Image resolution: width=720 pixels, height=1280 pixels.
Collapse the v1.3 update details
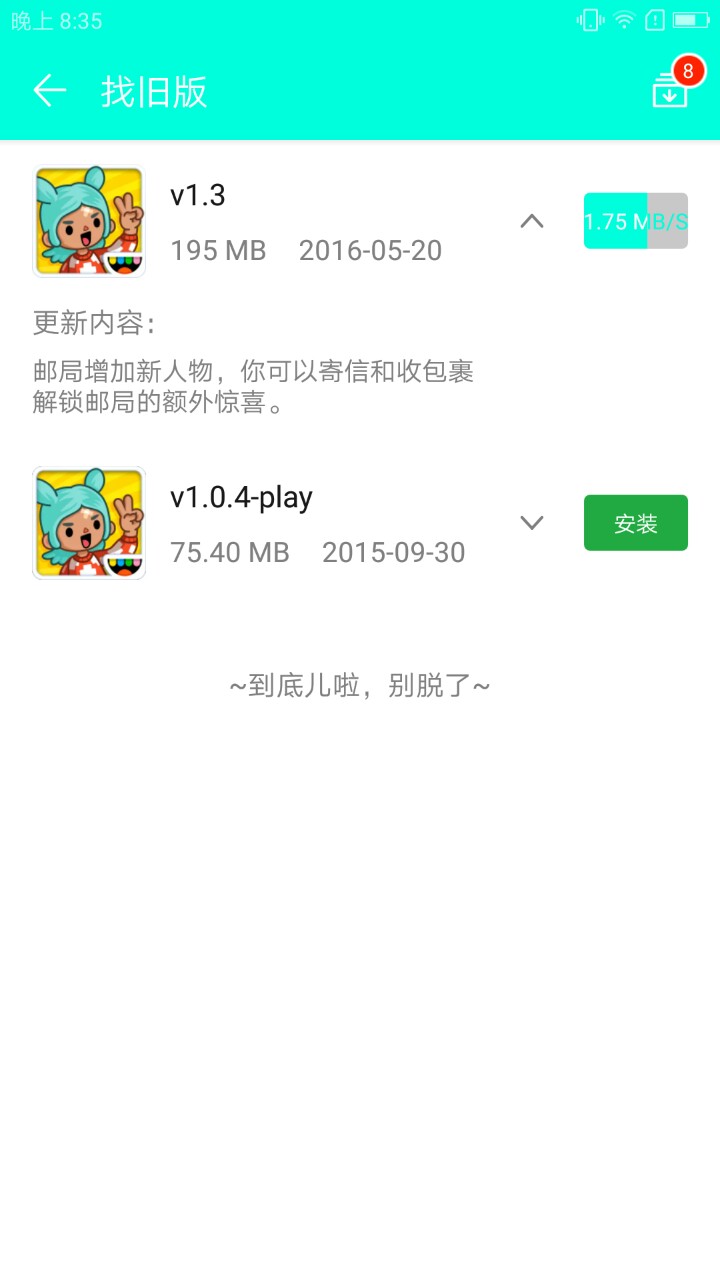532,221
